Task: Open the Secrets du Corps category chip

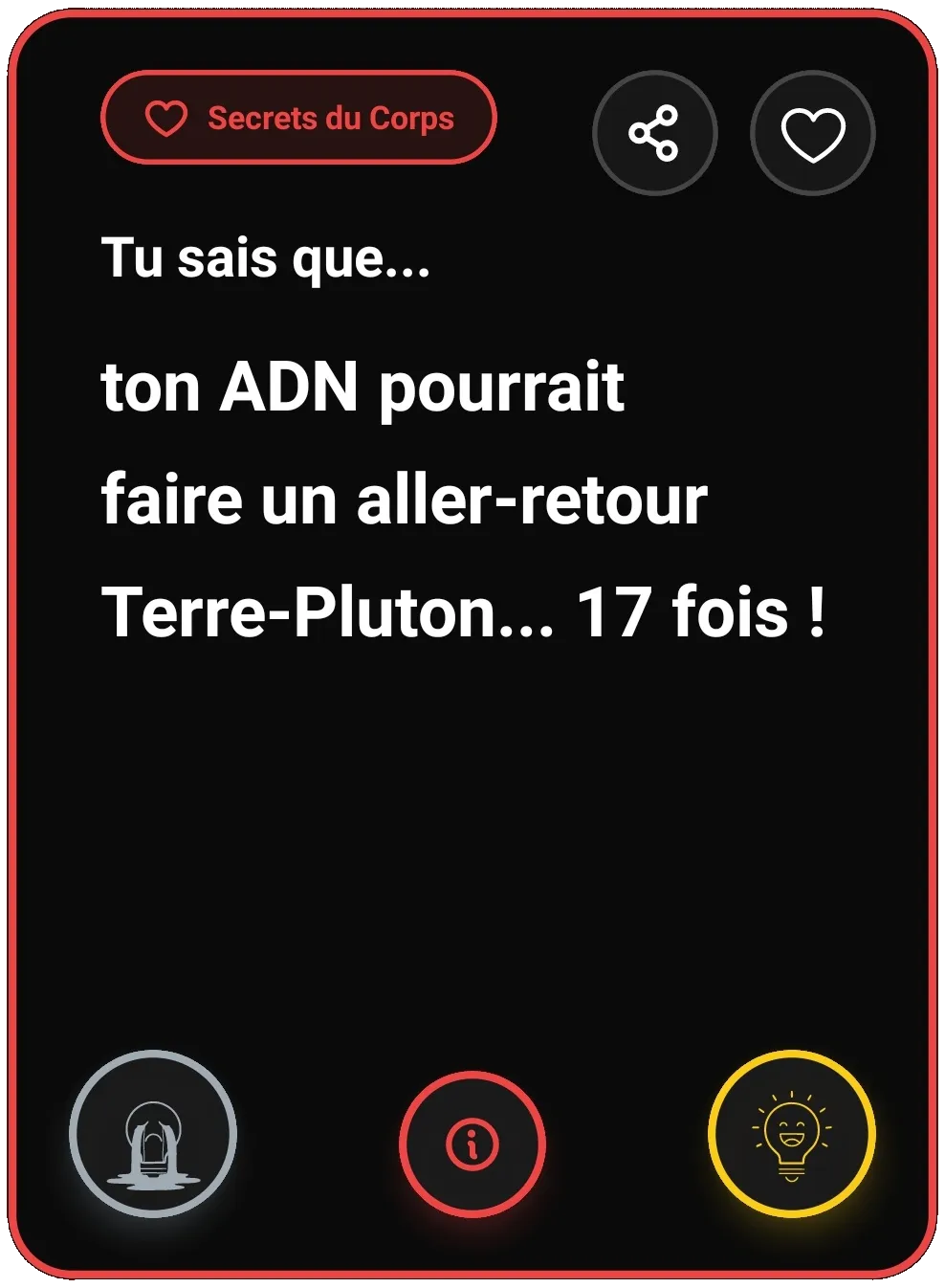Action: click(x=298, y=118)
